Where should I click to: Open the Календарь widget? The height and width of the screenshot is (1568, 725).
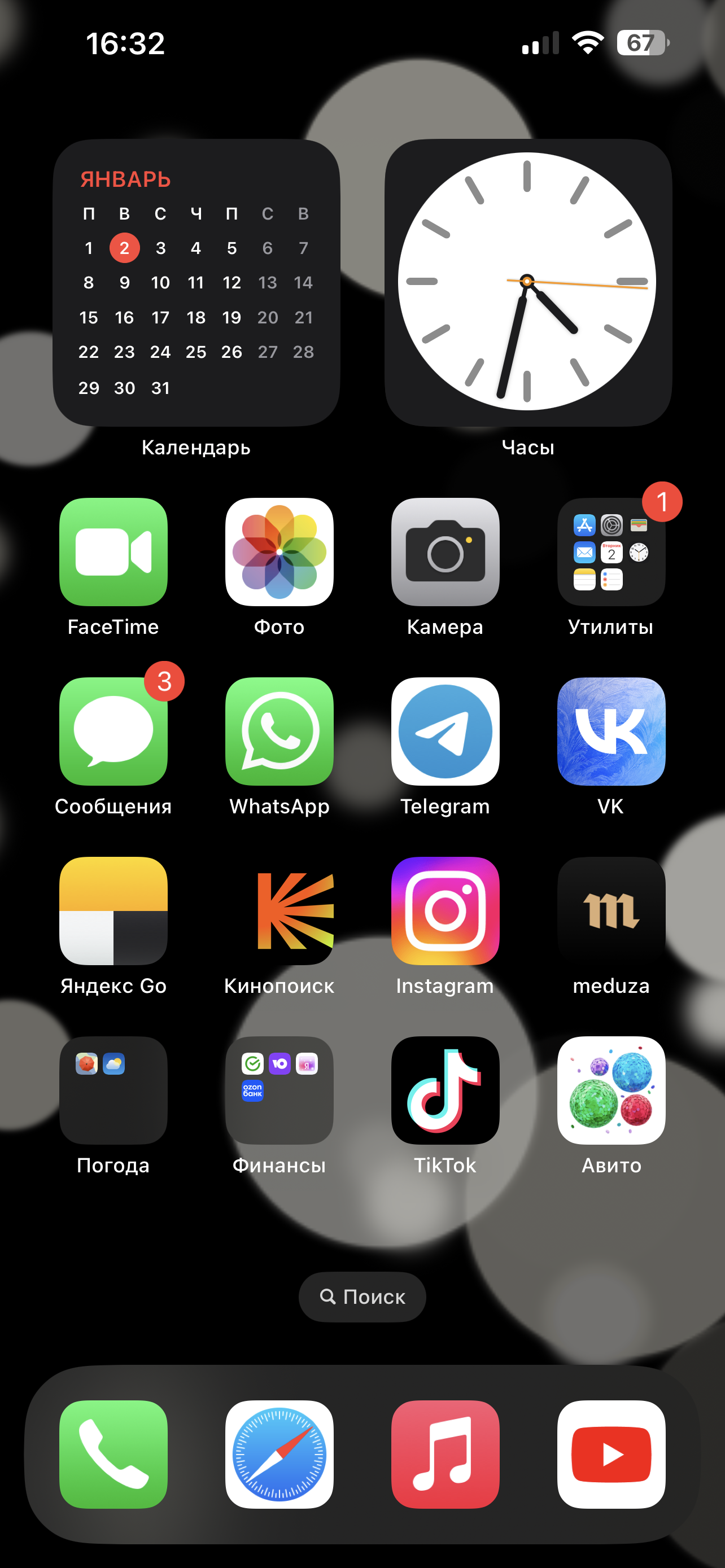[196, 282]
